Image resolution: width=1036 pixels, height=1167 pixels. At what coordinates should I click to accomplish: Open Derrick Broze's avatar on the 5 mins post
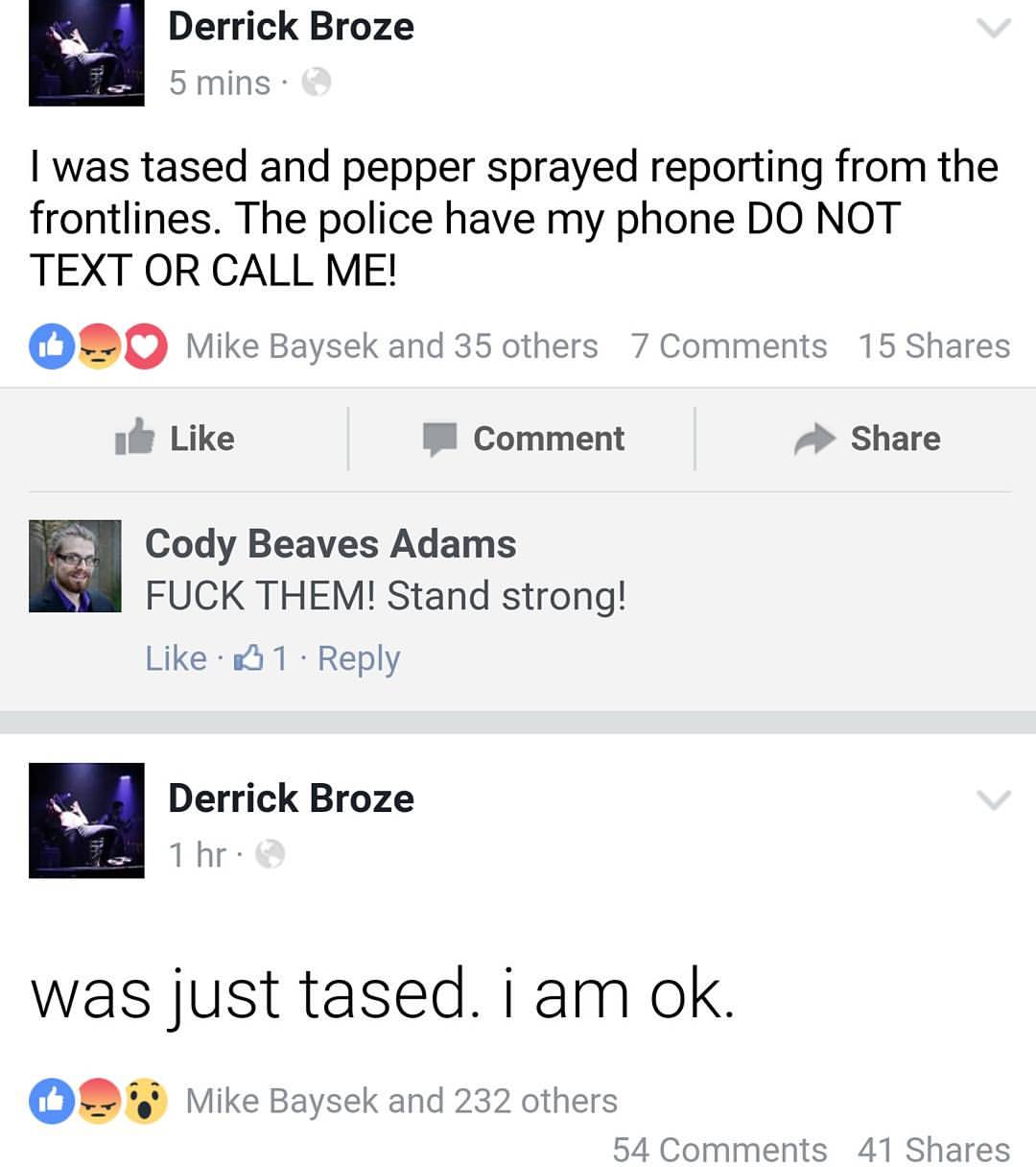tap(86, 54)
